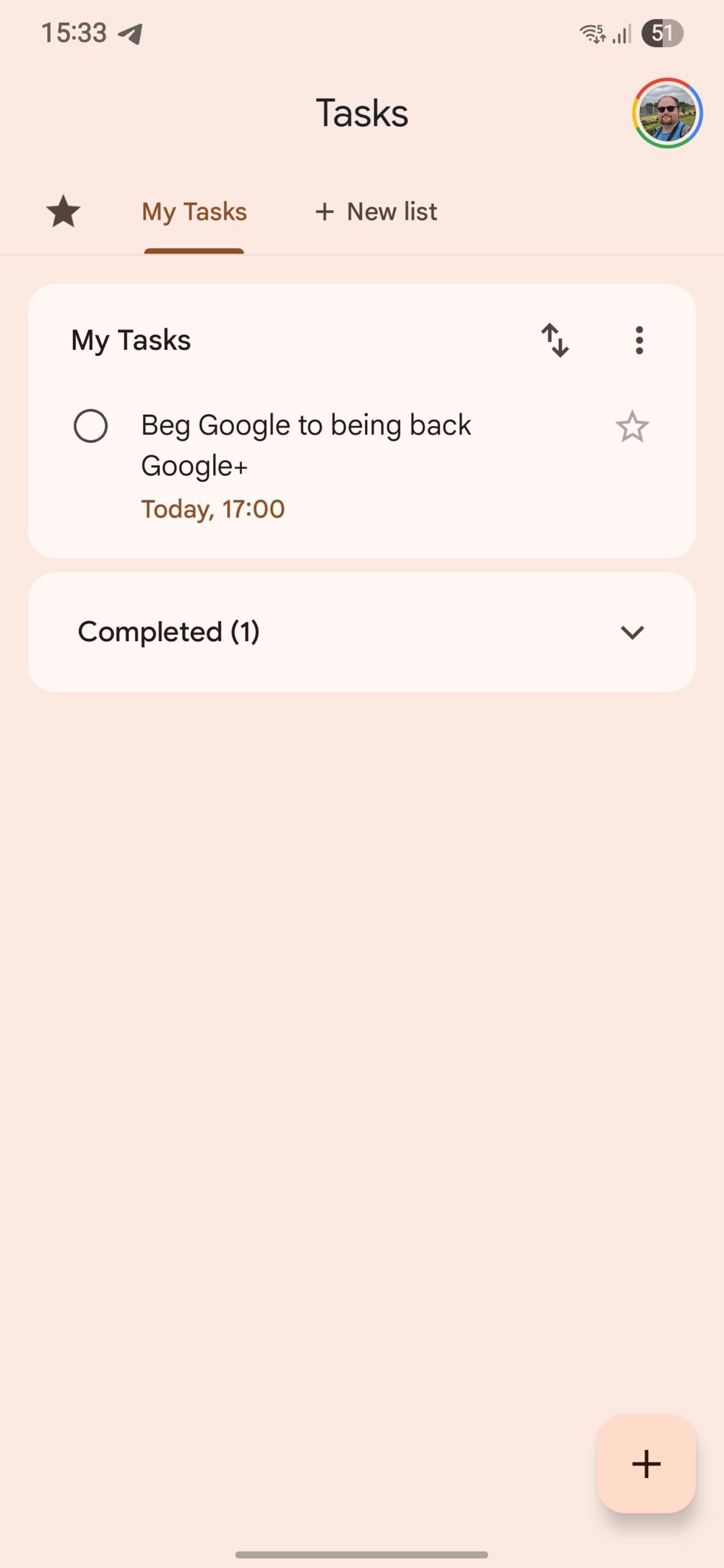Switch to the Starred tab
Image resolution: width=724 pixels, height=1568 pixels.
point(63,212)
